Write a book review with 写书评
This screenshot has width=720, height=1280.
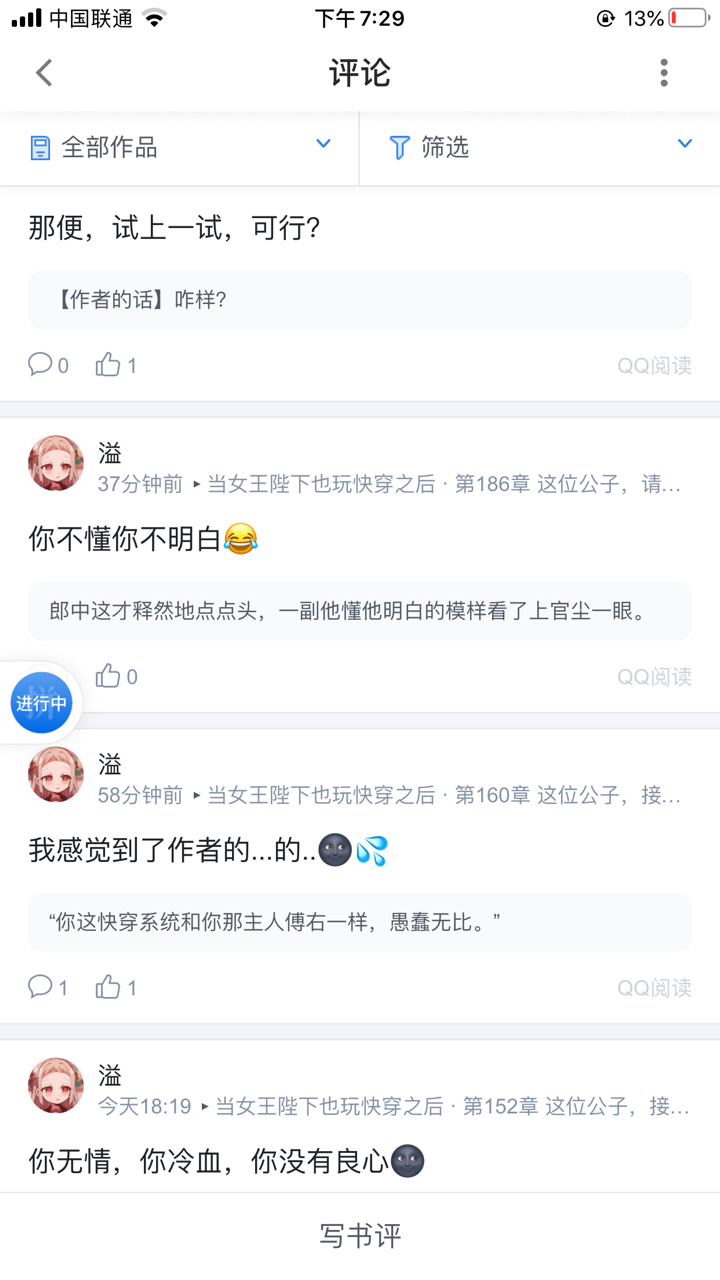click(360, 1236)
